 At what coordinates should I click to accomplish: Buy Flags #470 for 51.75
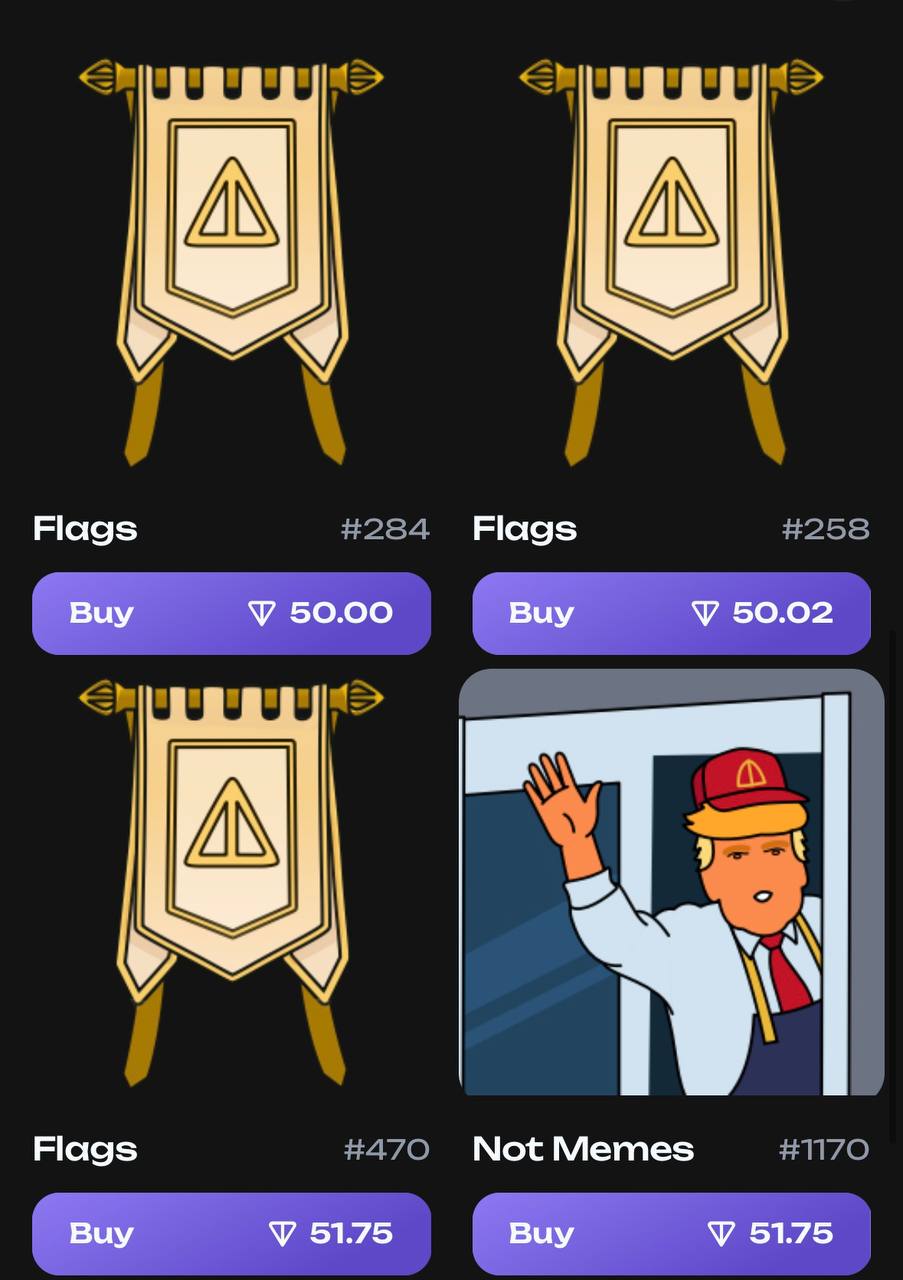click(231, 1233)
